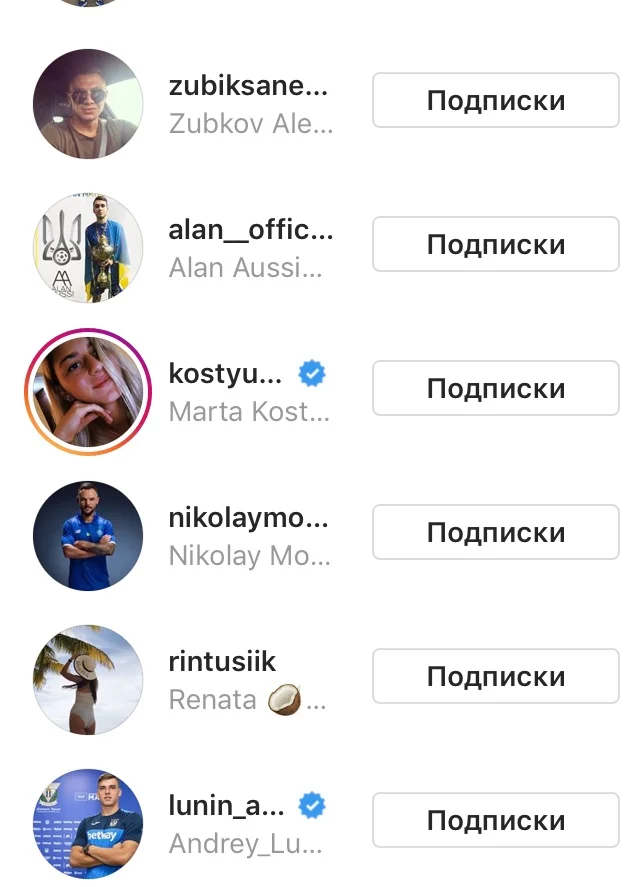Tap Подписки button next to zubiksane
640x887 pixels.
(x=496, y=100)
